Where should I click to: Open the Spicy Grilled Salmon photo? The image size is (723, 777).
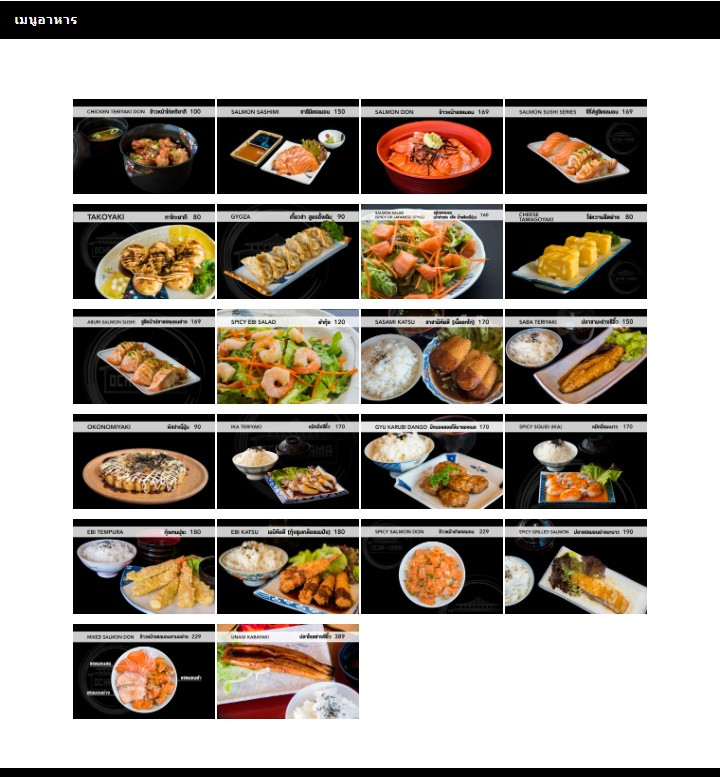pyautogui.click(x=575, y=567)
